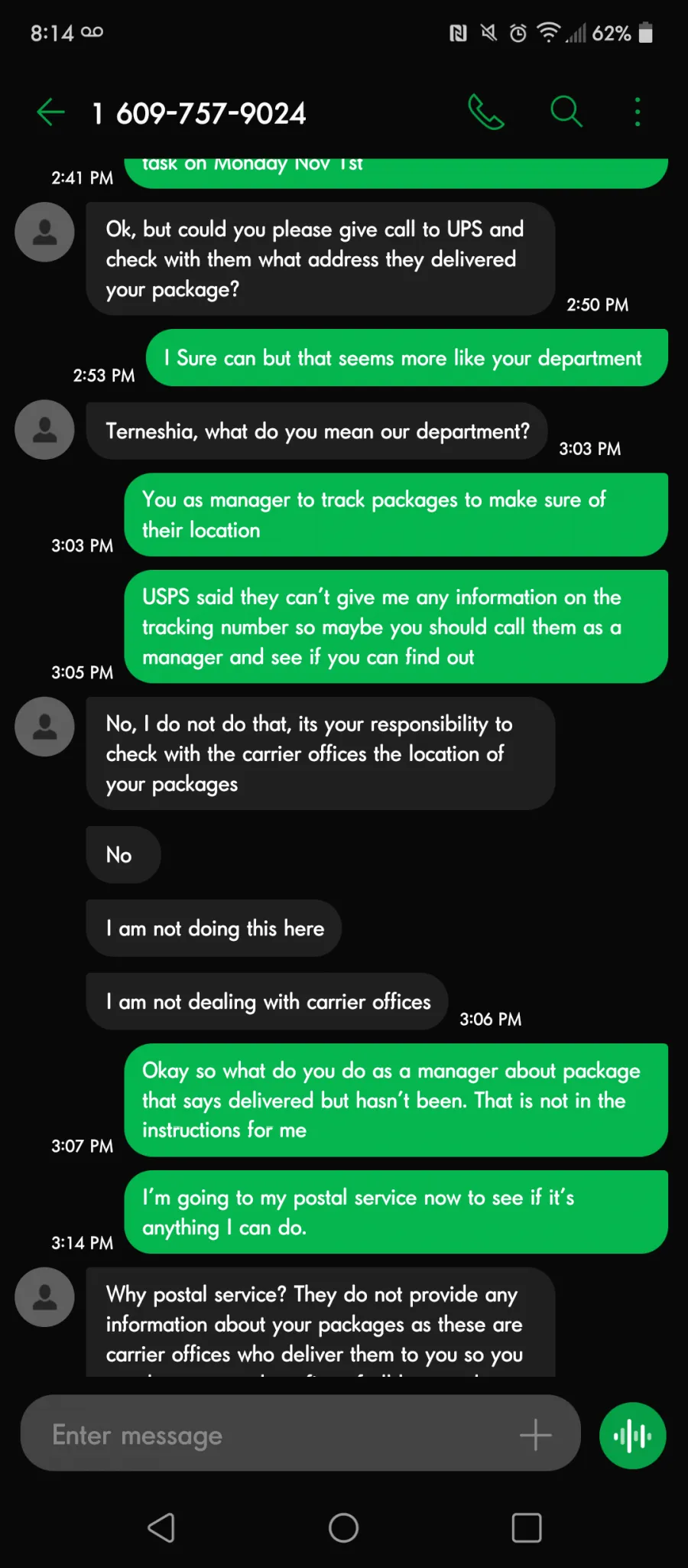Open the plus attachment button
Image resolution: width=688 pixels, height=1568 pixels.
click(x=536, y=1435)
